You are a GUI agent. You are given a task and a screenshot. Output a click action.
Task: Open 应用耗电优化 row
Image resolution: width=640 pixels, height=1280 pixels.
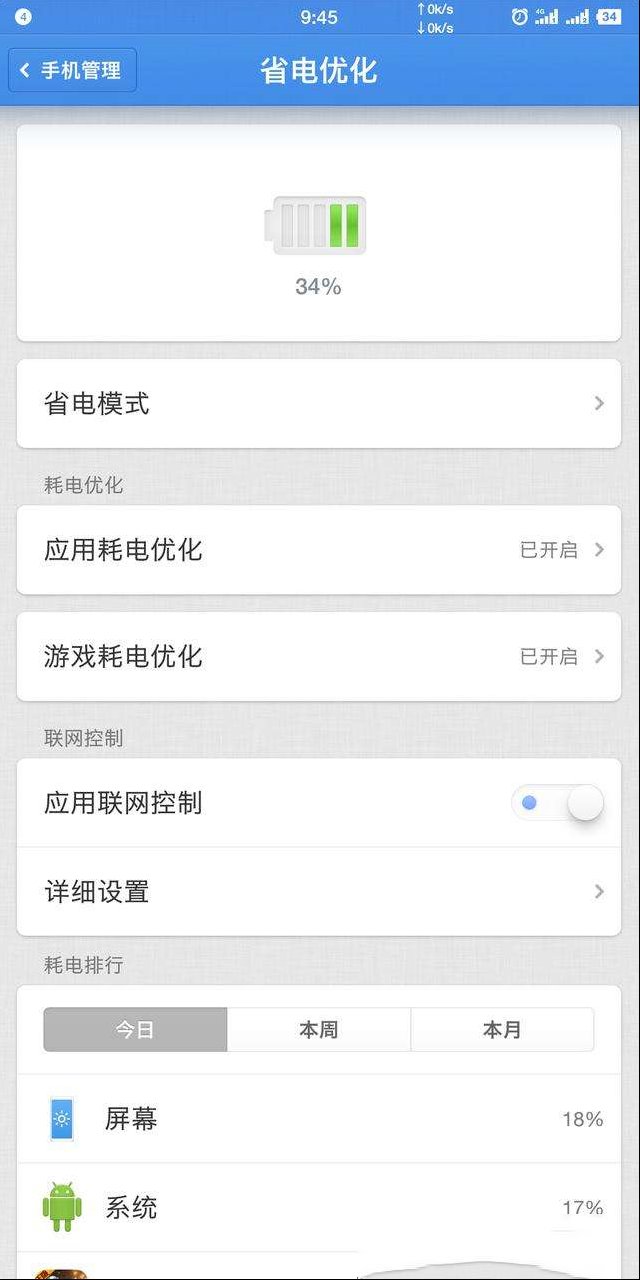(319, 550)
